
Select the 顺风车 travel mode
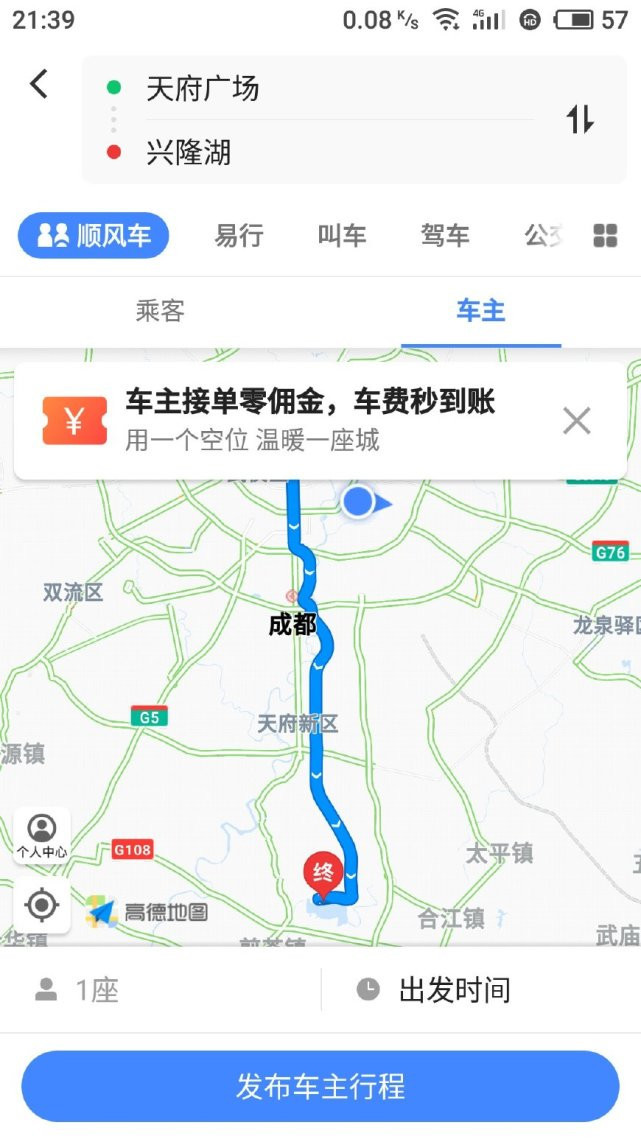point(94,236)
